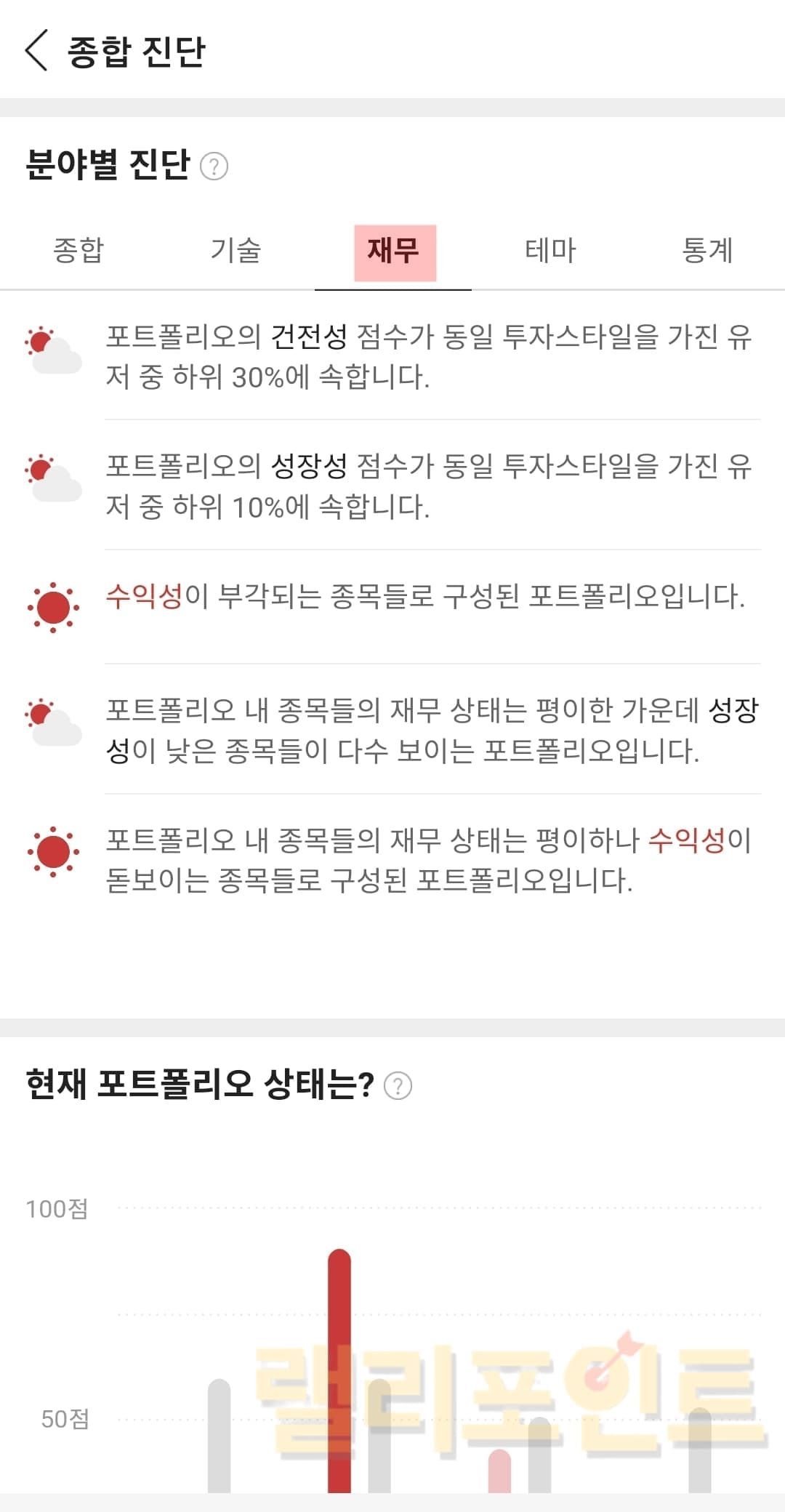Go back from 종합 진단 screen
Screen dimensions: 785x1512
coord(36,51)
